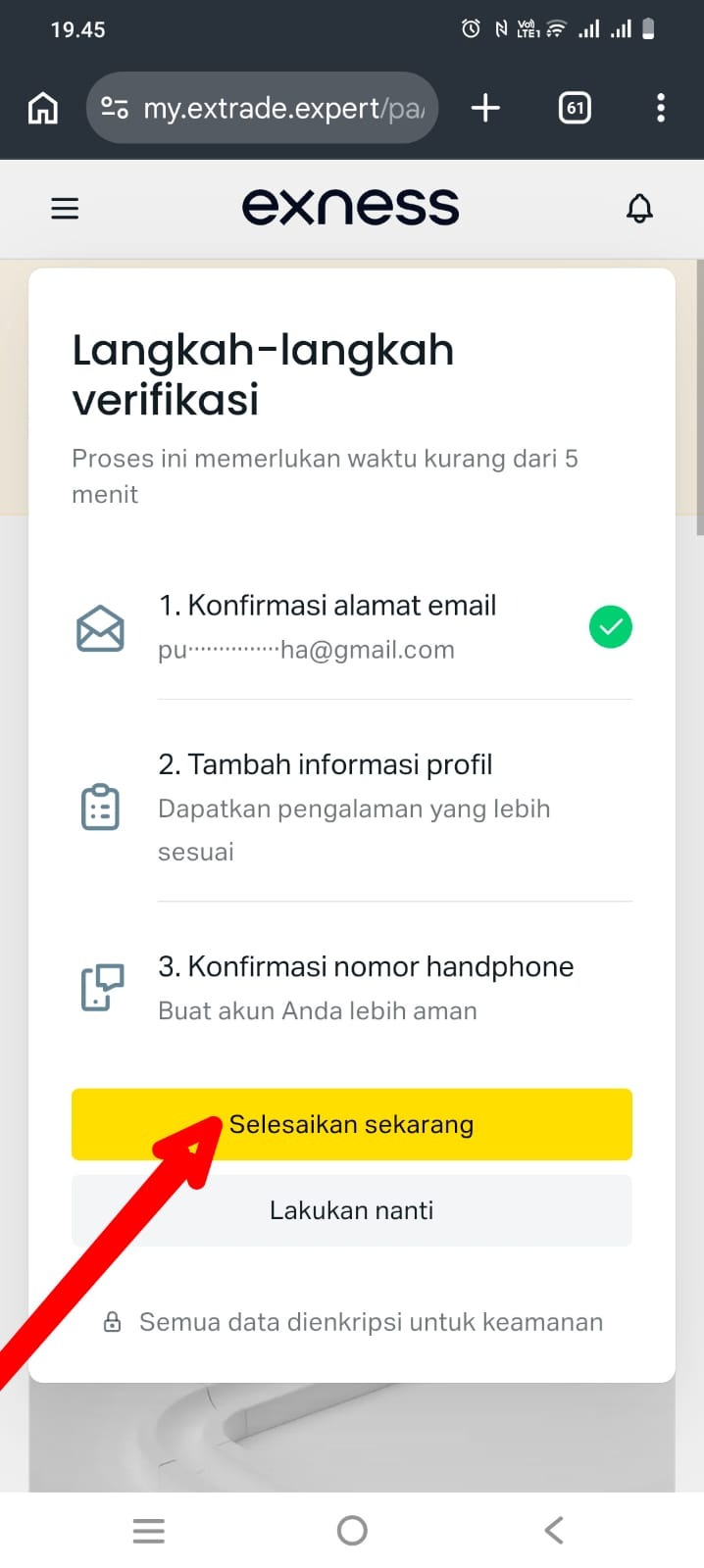The width and height of the screenshot is (704, 1568).
Task: Go back with system navigation
Action: 554,1530
